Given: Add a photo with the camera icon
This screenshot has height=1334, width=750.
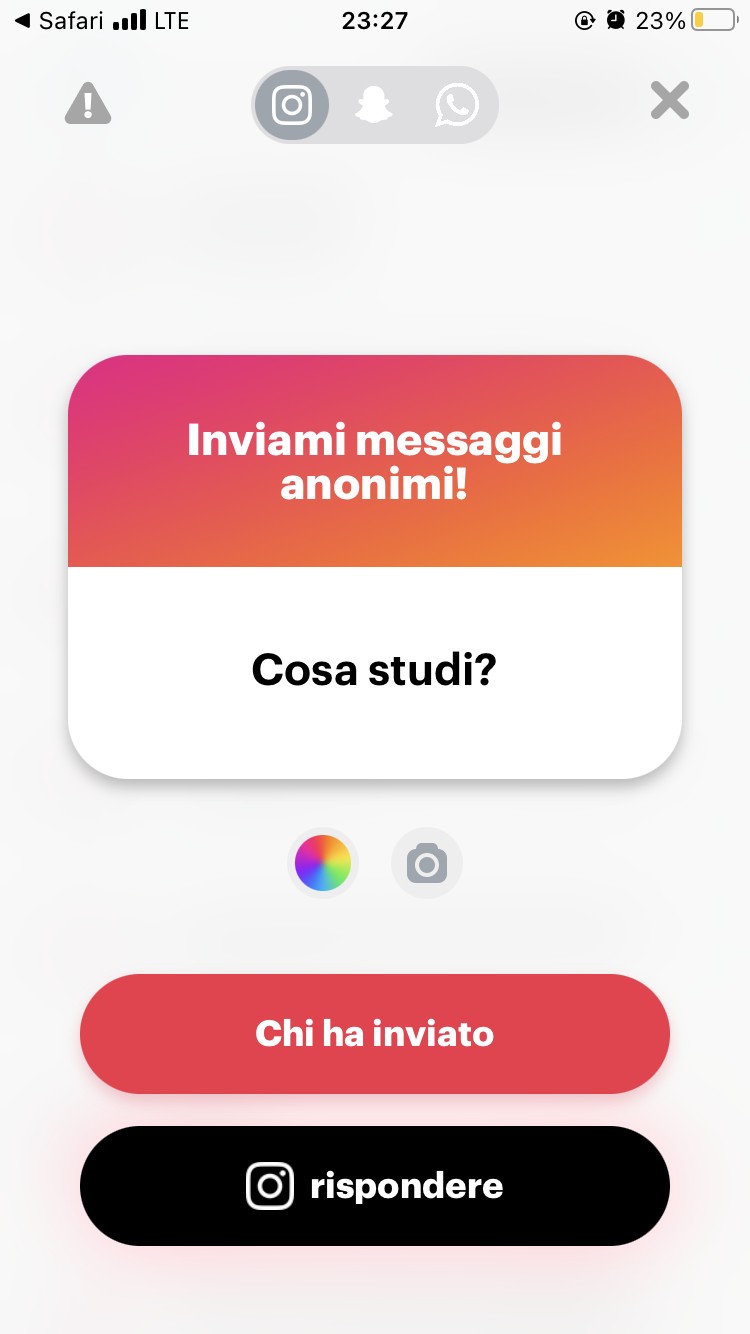Looking at the screenshot, I should (x=427, y=863).
